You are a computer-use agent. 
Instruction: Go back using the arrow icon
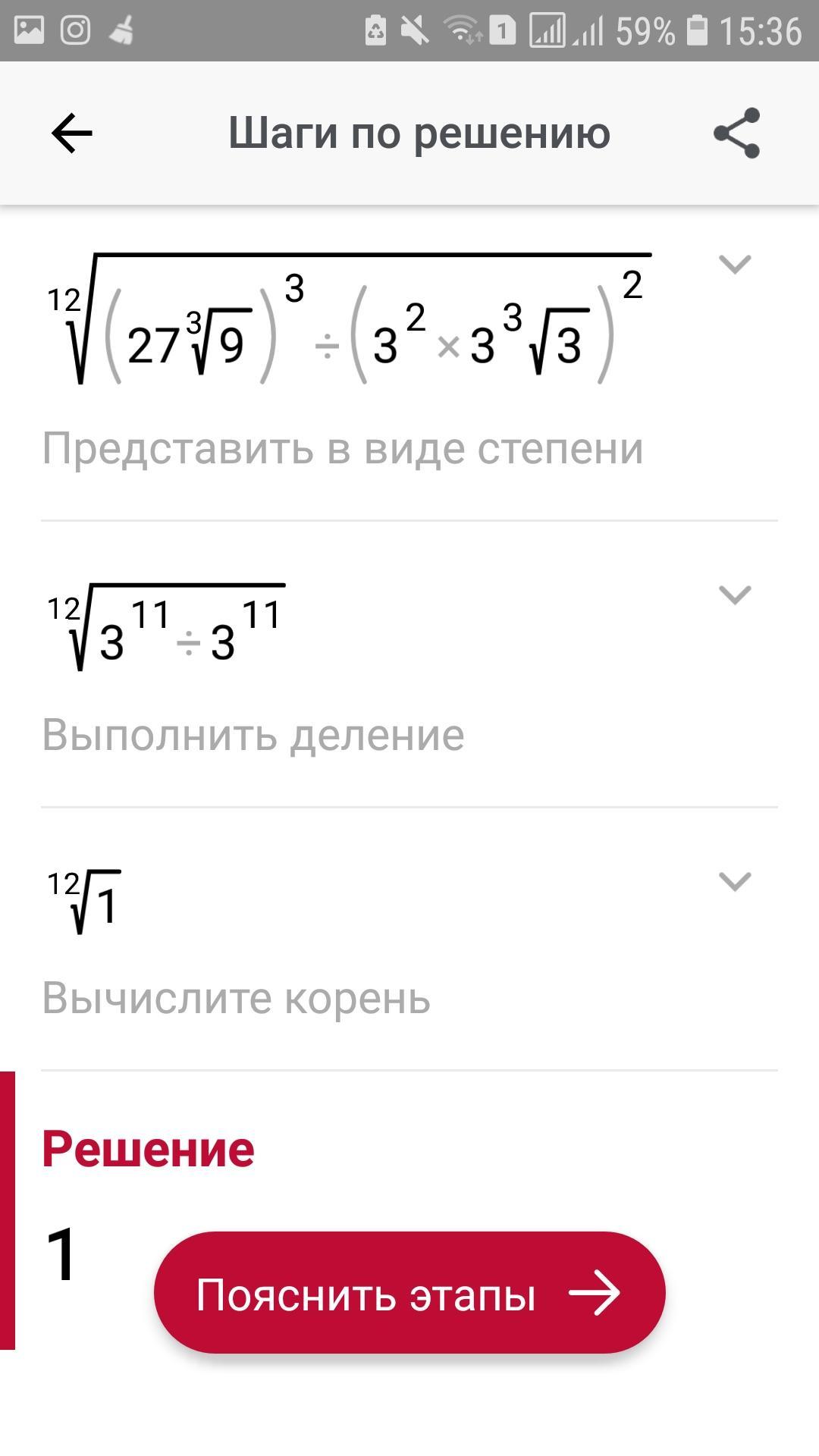[x=72, y=133]
